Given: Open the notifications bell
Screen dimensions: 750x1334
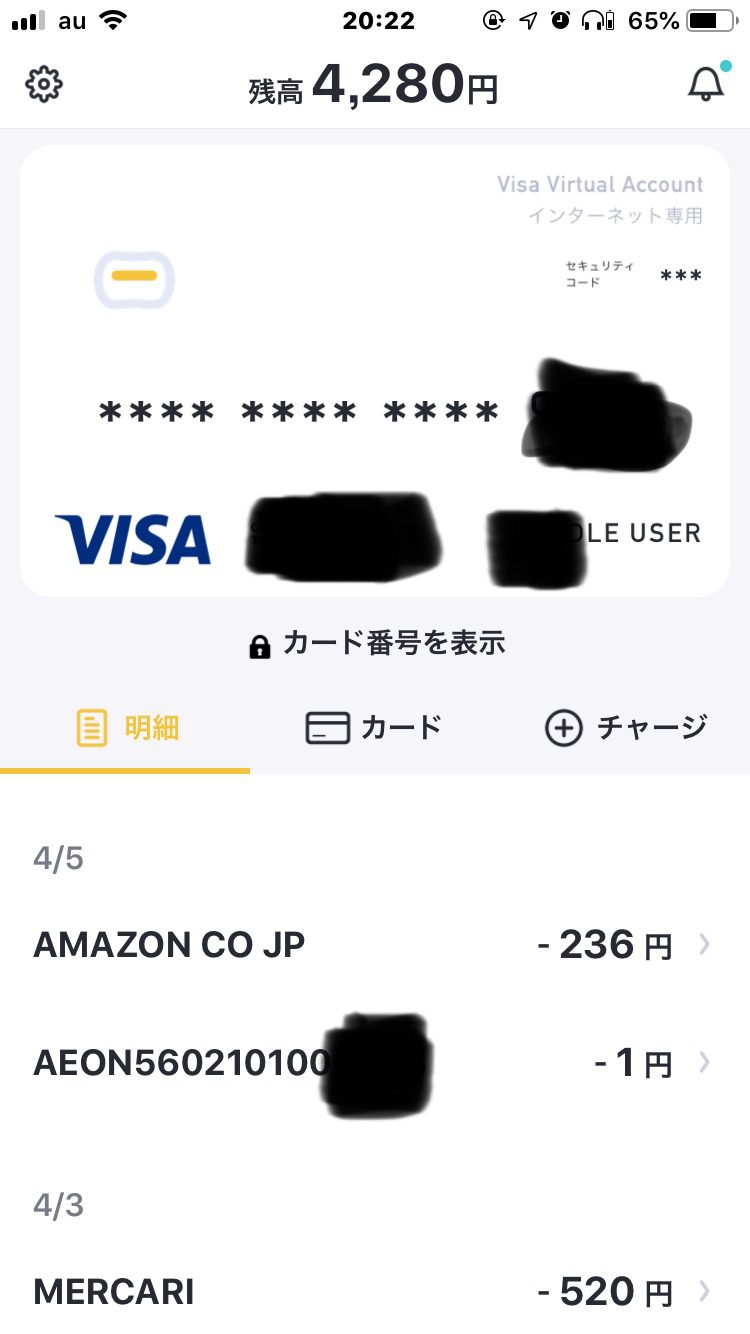Looking at the screenshot, I should (706, 84).
